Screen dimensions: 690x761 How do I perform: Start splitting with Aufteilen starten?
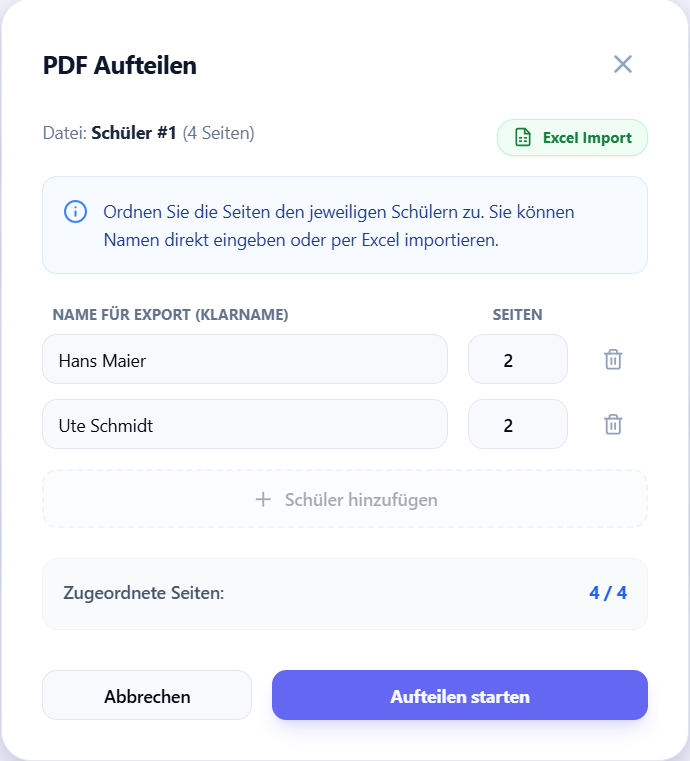click(x=459, y=696)
